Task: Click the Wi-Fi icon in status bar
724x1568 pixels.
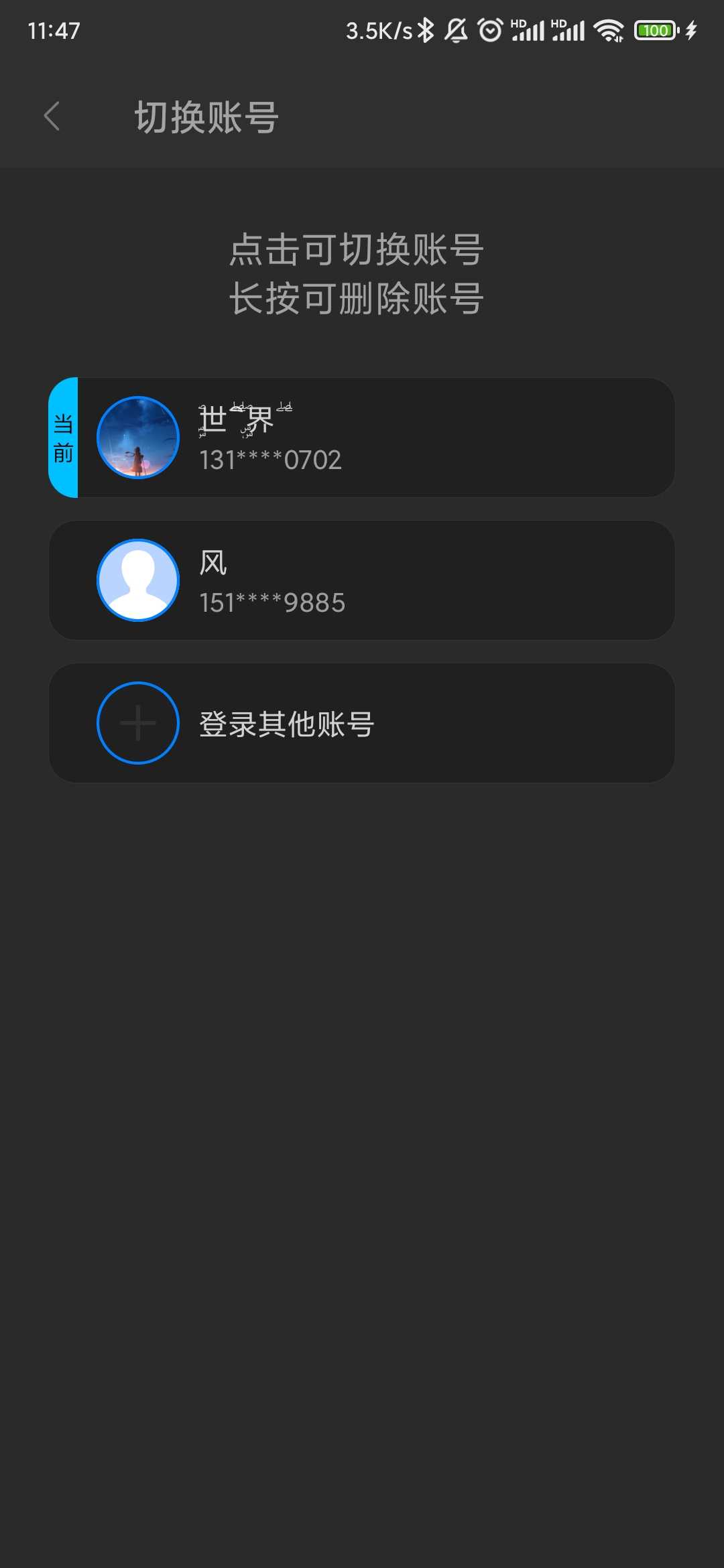Action: point(609,29)
